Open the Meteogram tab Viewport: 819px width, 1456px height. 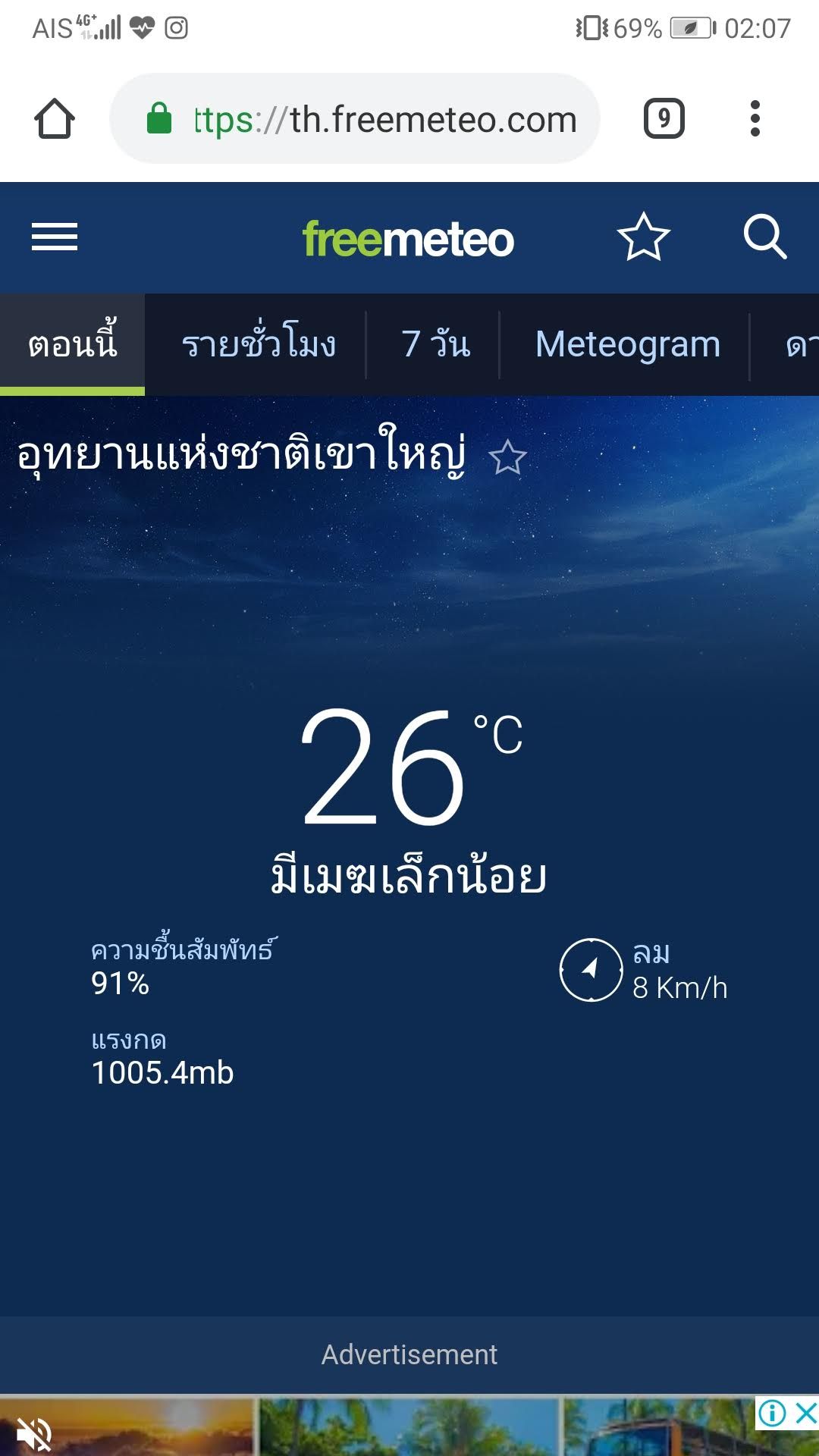coord(627,345)
